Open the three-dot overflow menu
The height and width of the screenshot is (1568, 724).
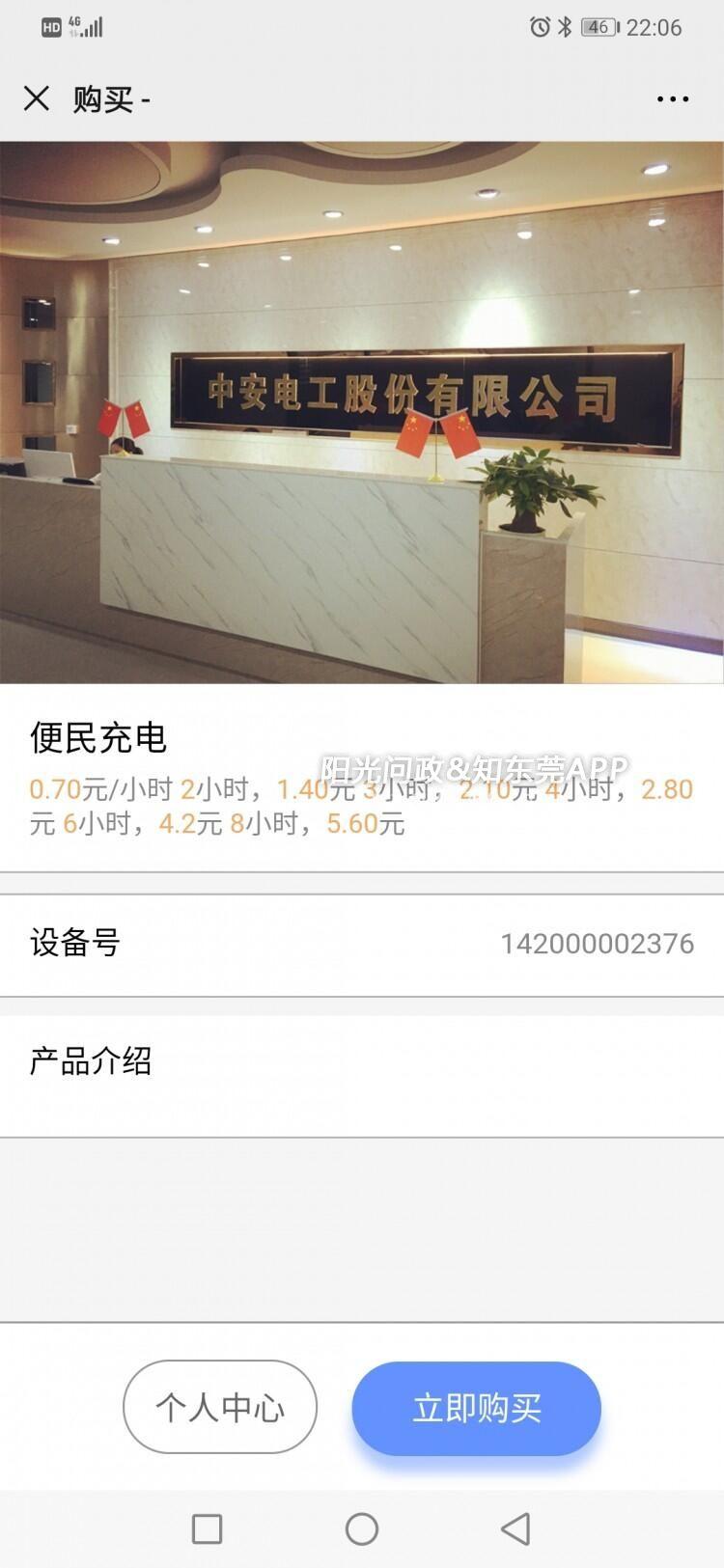[x=672, y=98]
